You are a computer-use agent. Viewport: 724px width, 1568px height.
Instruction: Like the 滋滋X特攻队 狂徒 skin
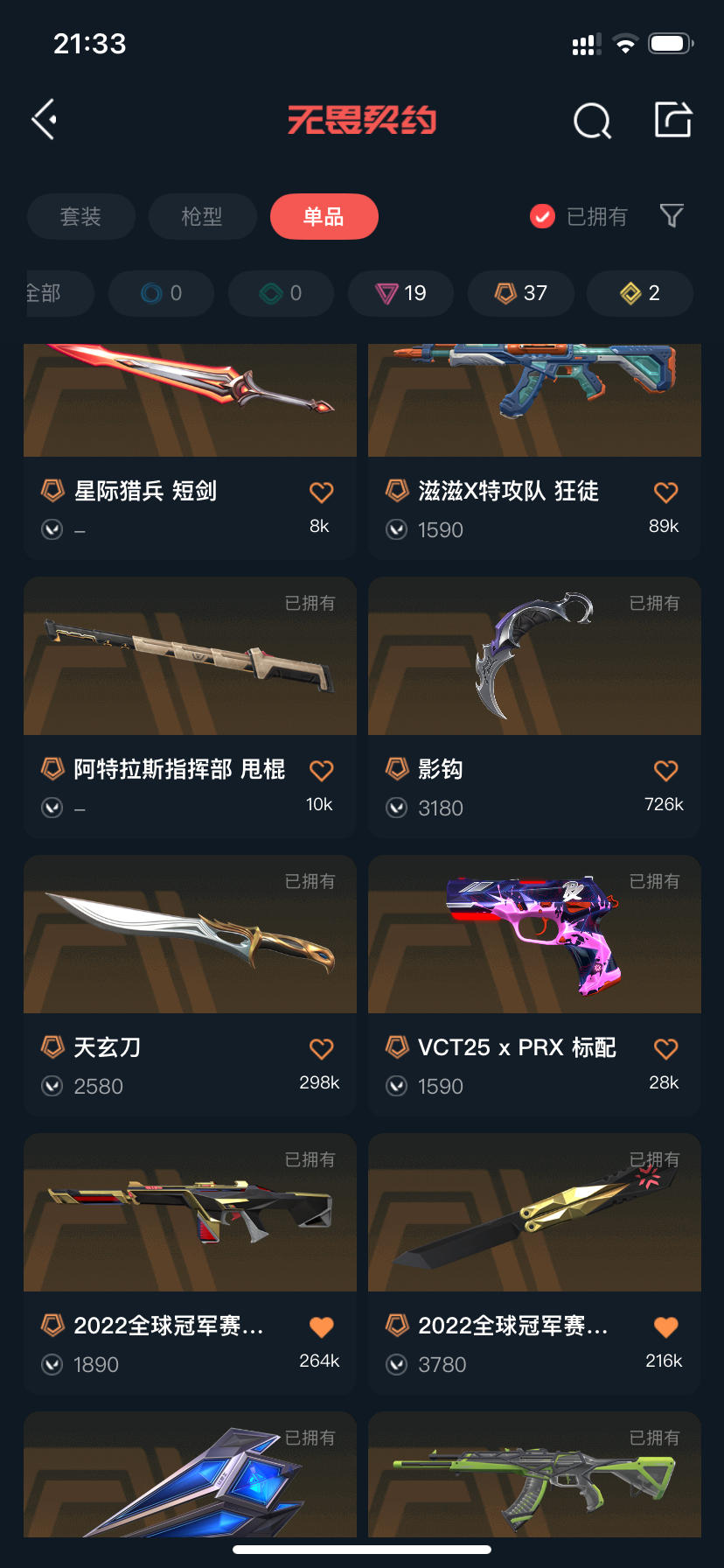click(x=665, y=493)
